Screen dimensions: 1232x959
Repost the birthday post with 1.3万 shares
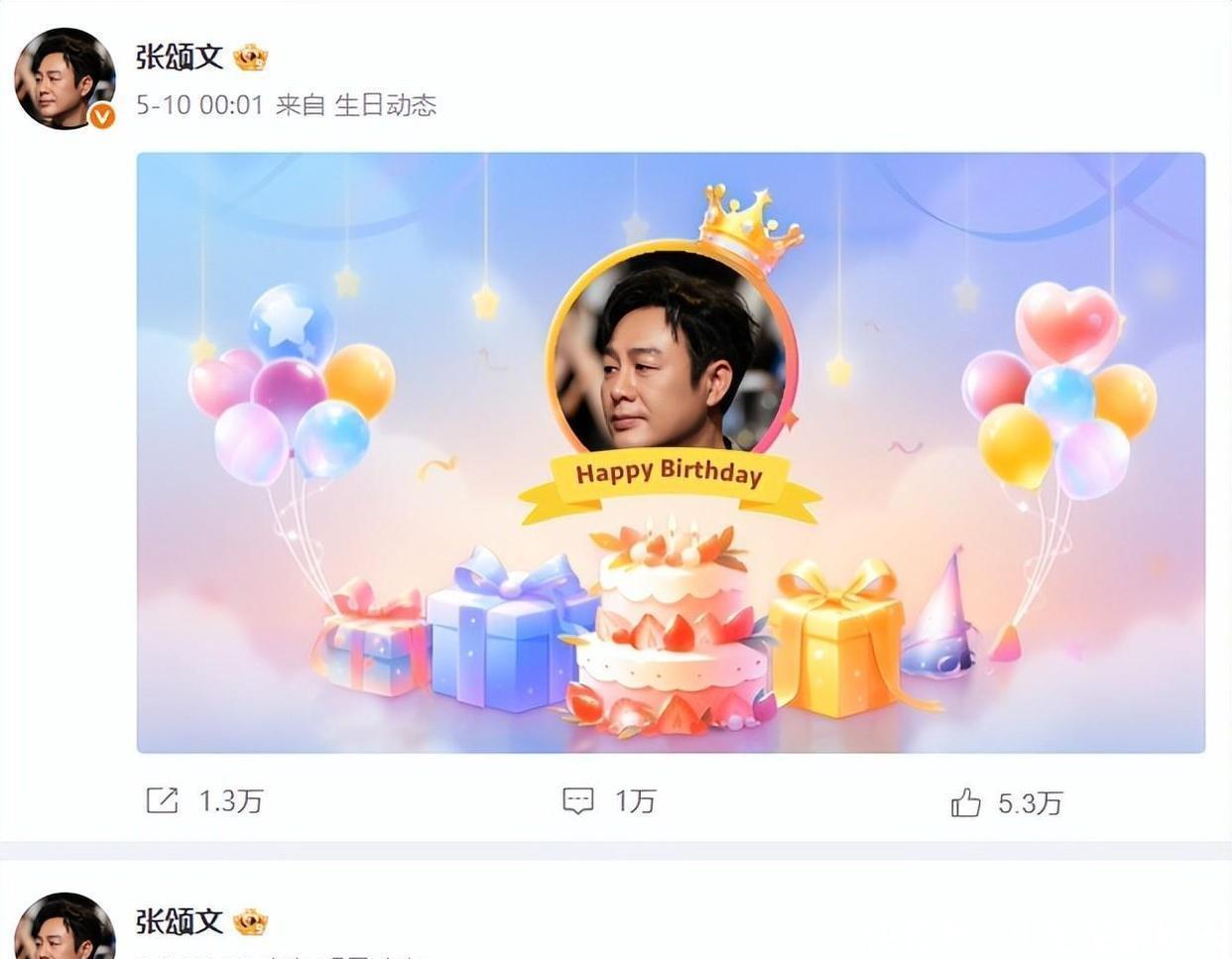204,801
